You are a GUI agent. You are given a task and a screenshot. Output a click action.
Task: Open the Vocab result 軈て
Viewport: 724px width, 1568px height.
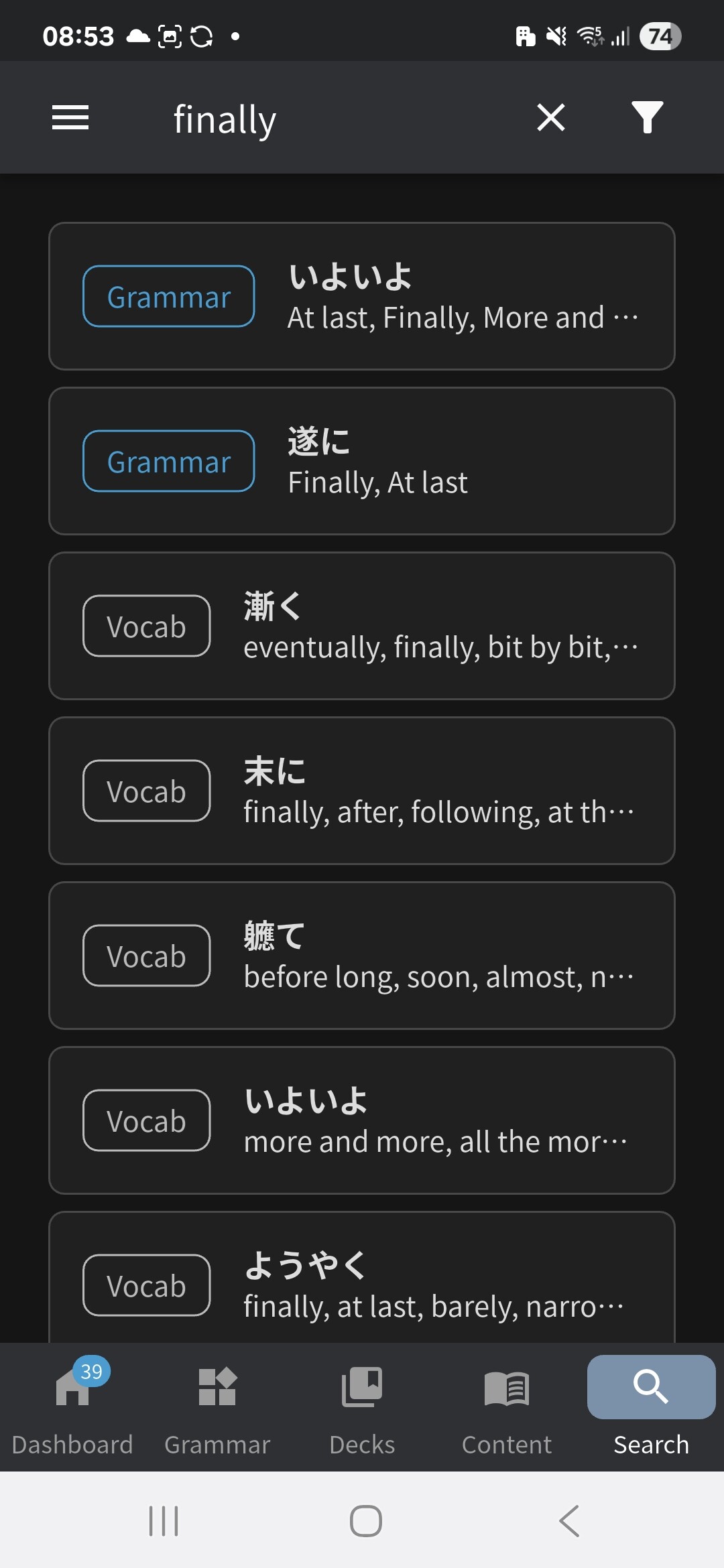click(362, 956)
